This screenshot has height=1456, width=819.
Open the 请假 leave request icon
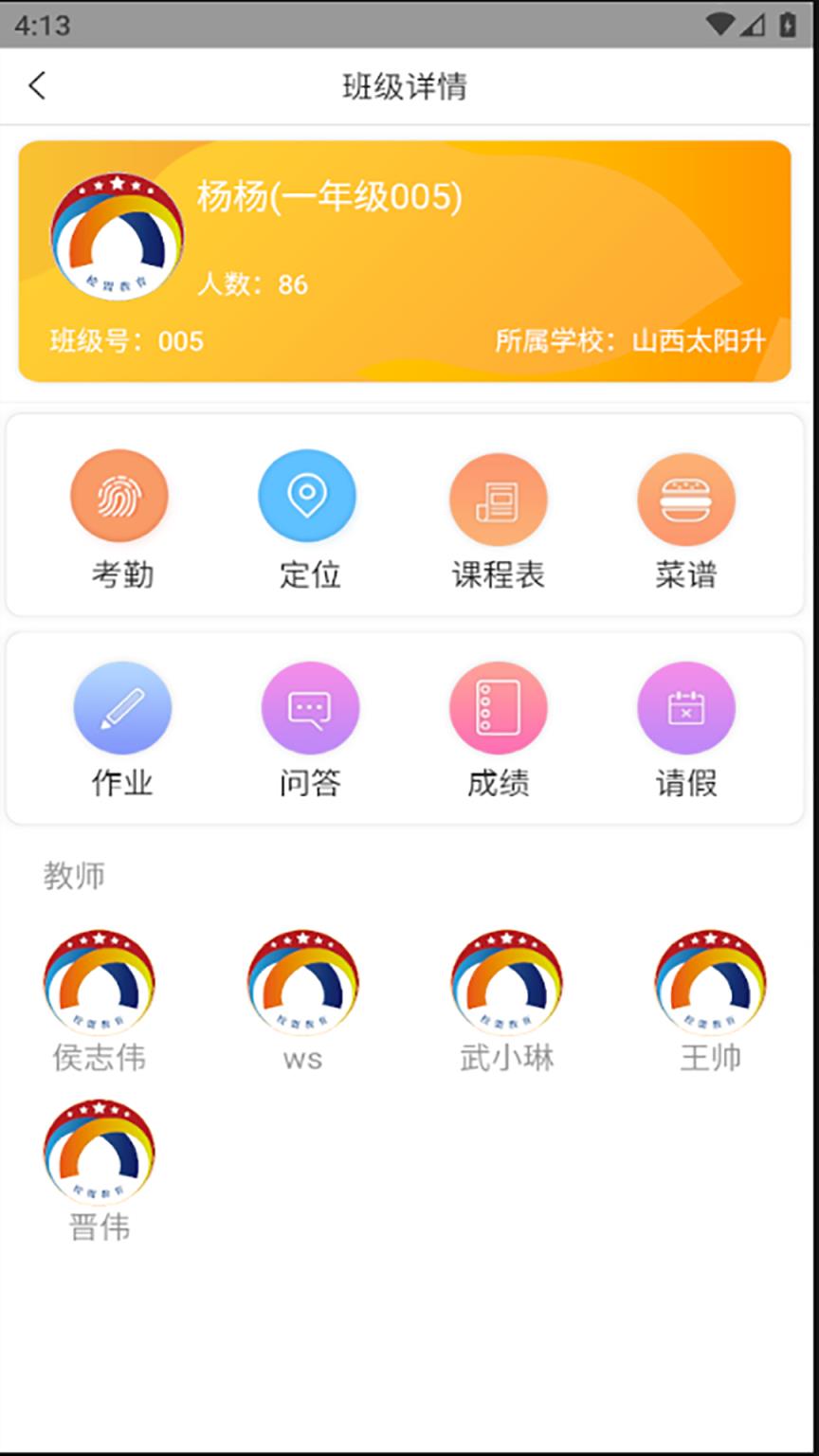tap(687, 706)
